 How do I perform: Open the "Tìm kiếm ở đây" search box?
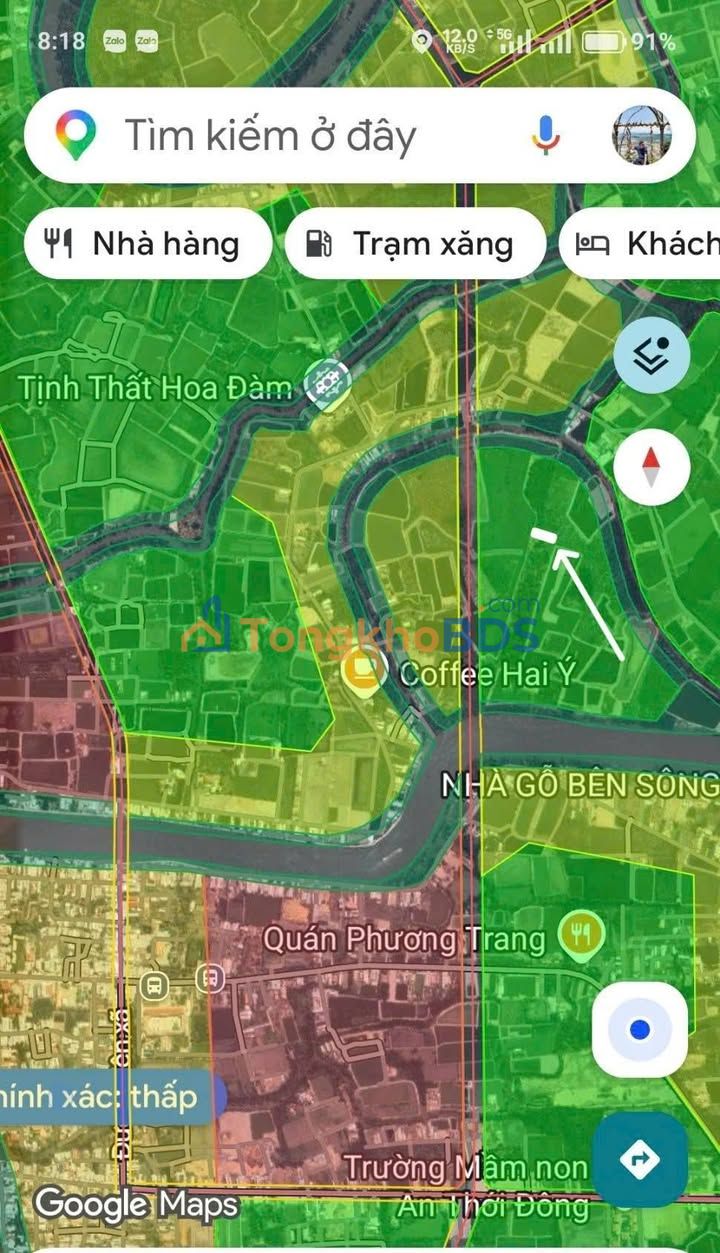pos(320,135)
